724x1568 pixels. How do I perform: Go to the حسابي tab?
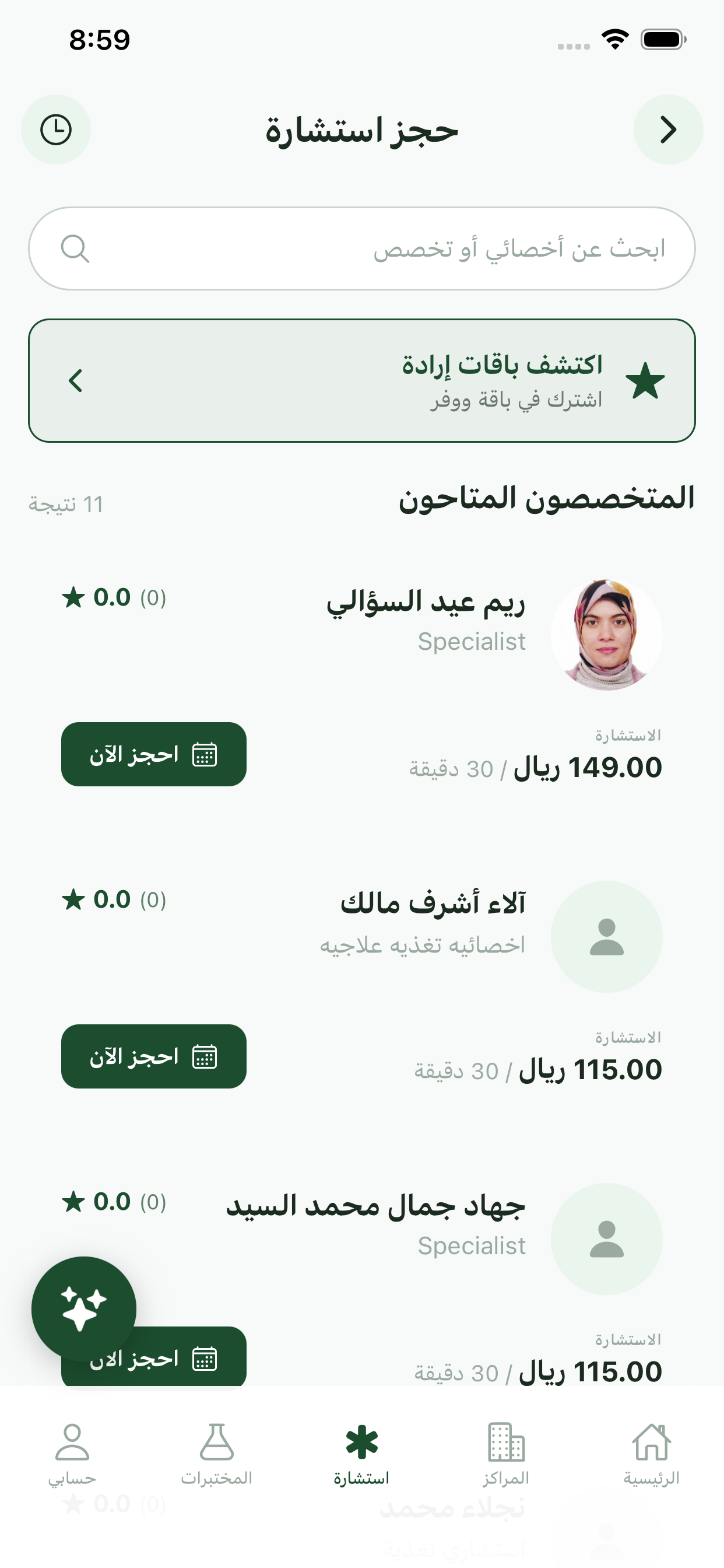(x=72, y=1454)
